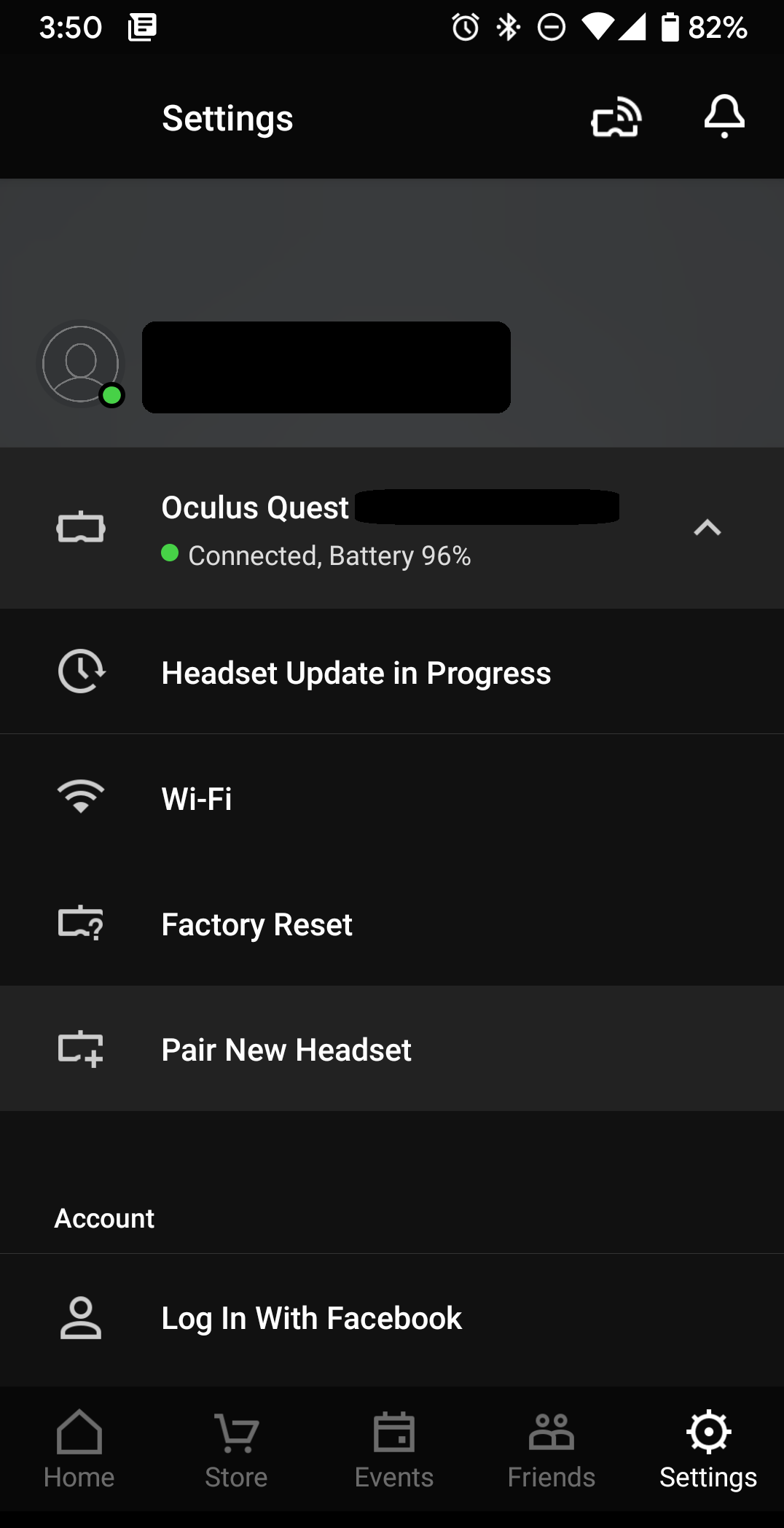784x1528 pixels.
Task: Collapse the Oculus Quest headset section
Action: coord(707,528)
